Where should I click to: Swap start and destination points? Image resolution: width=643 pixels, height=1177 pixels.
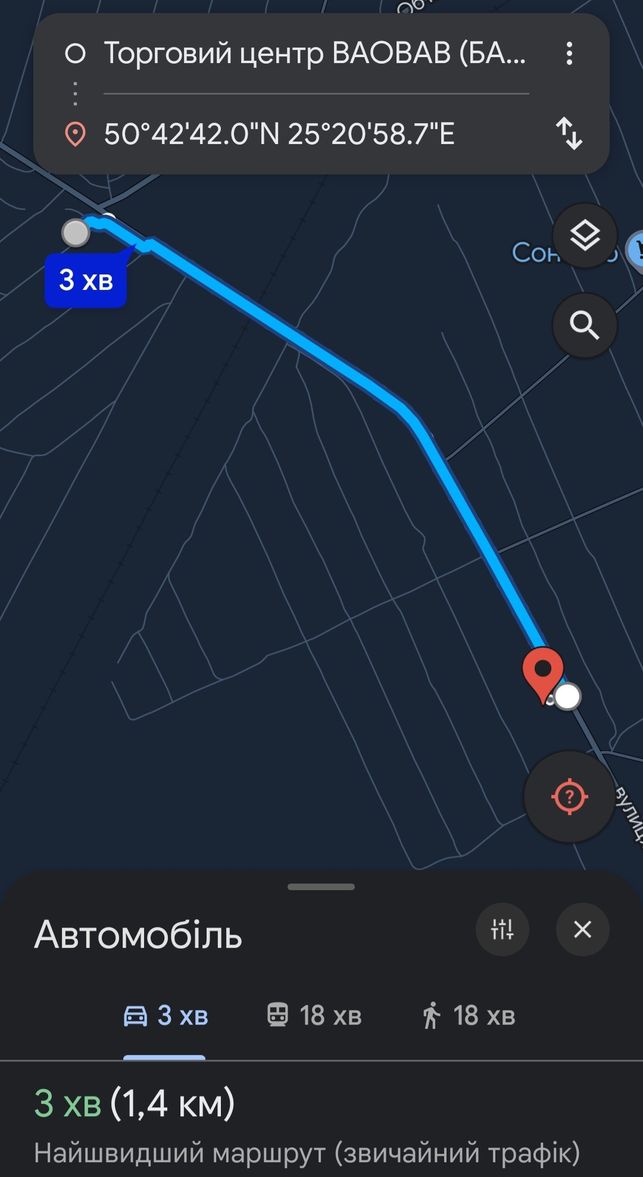(569, 134)
